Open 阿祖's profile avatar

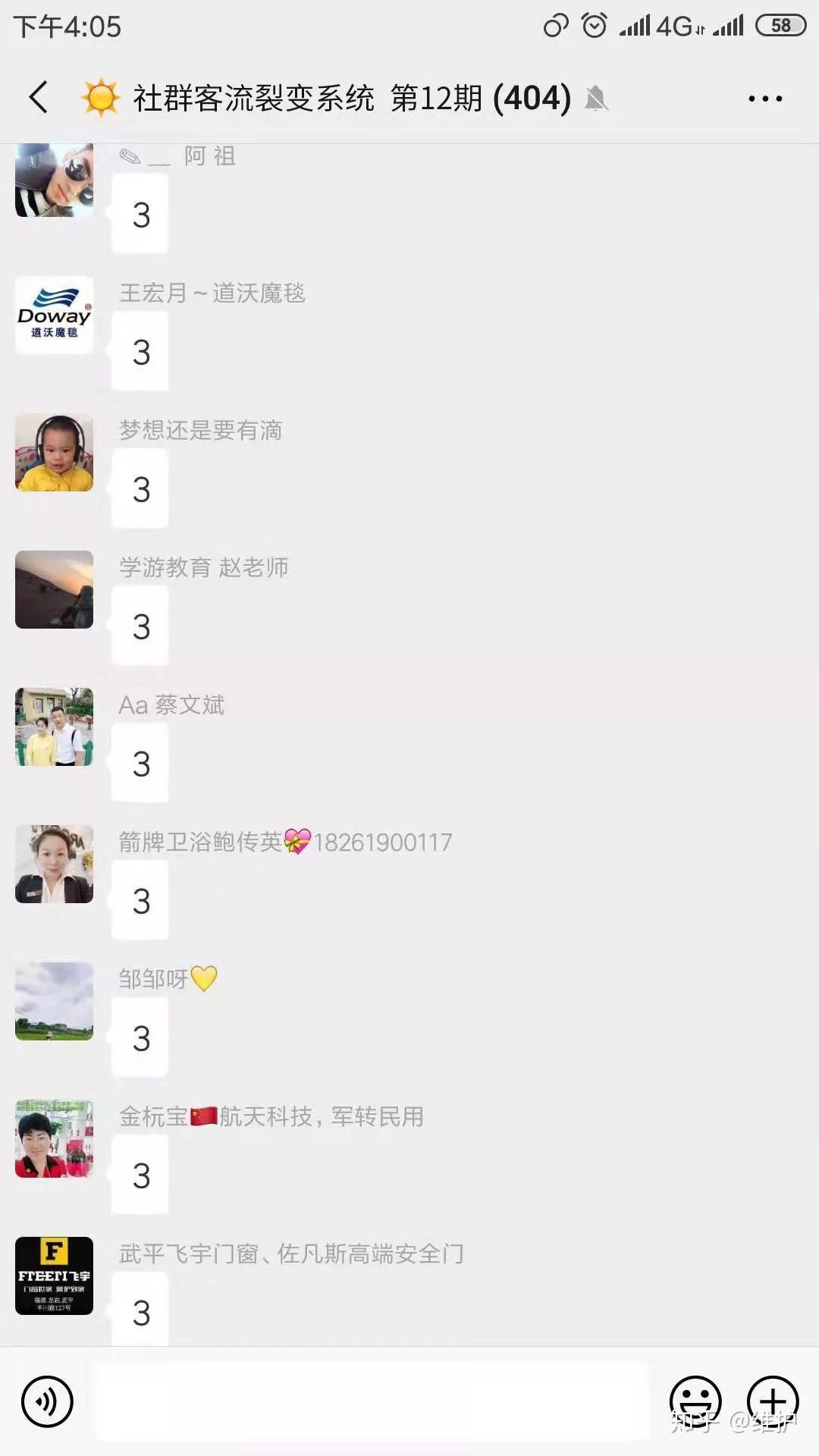pyautogui.click(x=55, y=180)
